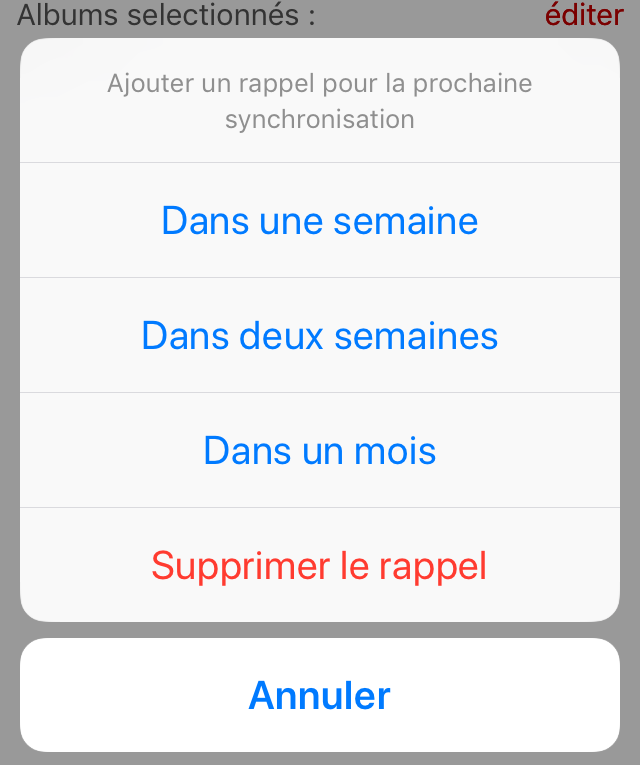This screenshot has width=640, height=765.
Task: Set reminder to 'Dans un mois'
Action: (320, 451)
